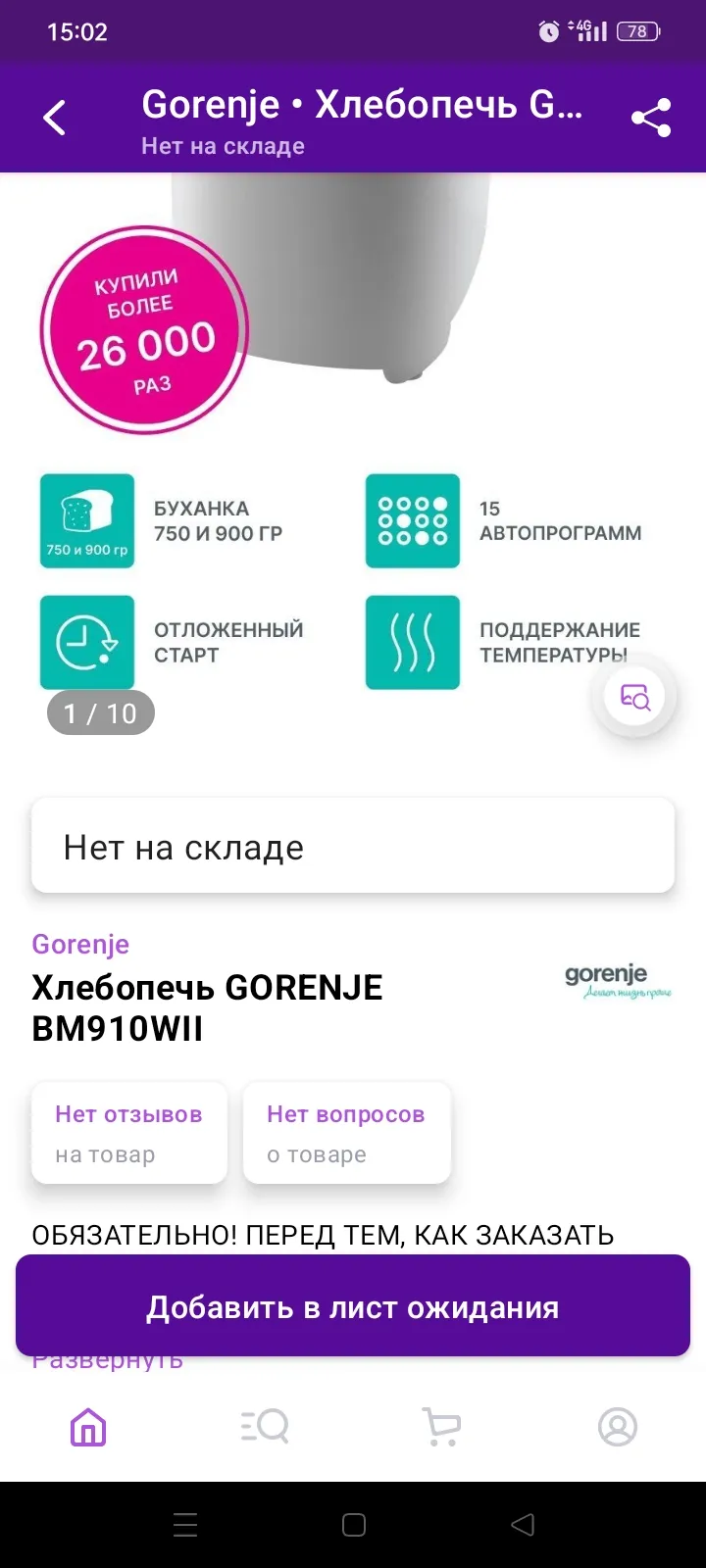Open the profile tab
This screenshot has width=706, height=1568.
(618, 1427)
